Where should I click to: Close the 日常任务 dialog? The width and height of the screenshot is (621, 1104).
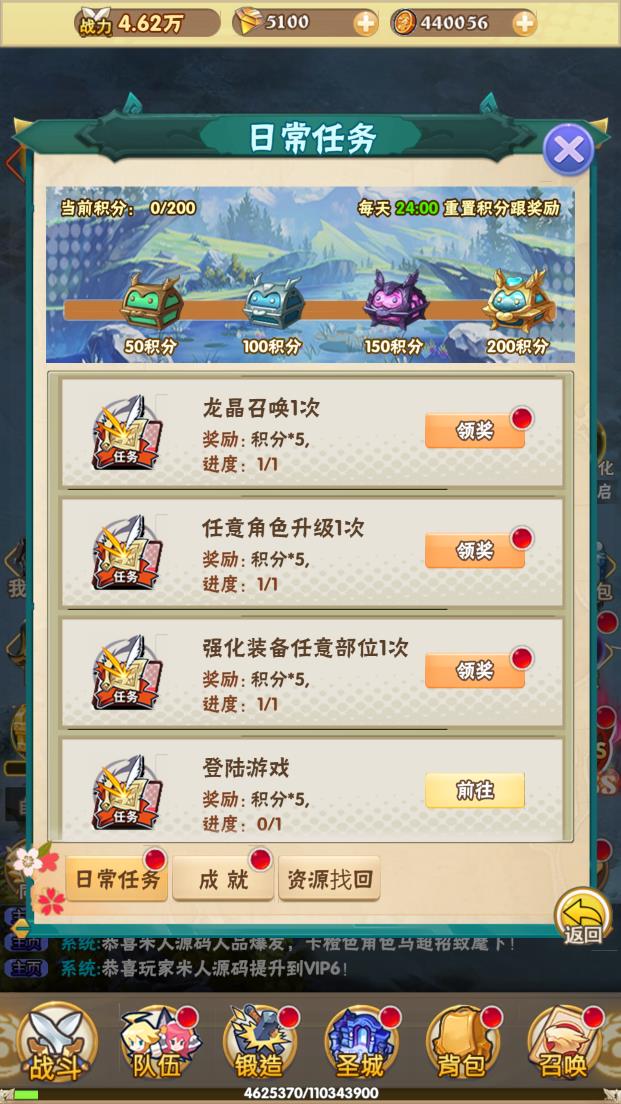click(x=568, y=151)
